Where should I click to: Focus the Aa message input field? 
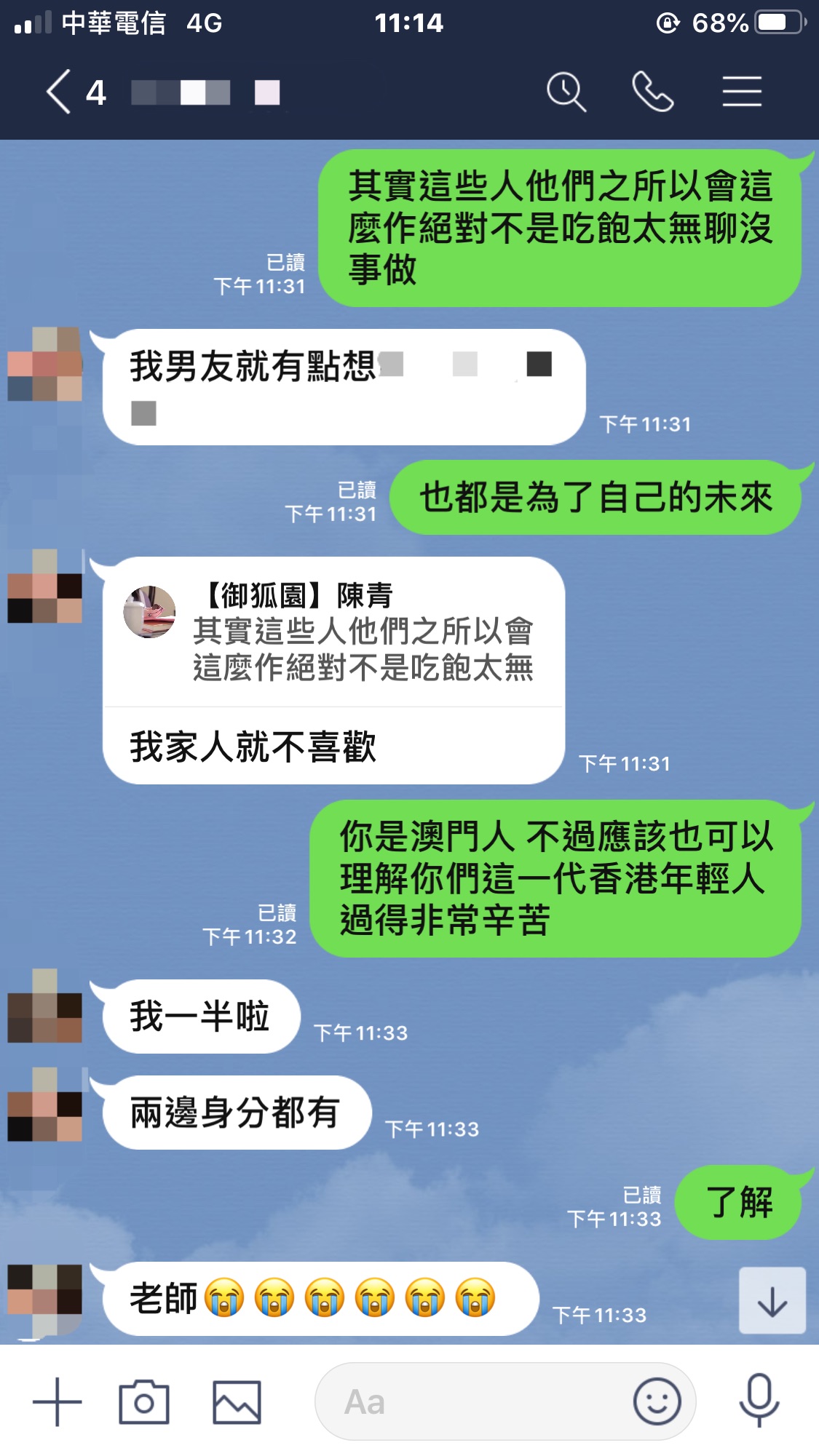pyautogui.click(x=473, y=1401)
